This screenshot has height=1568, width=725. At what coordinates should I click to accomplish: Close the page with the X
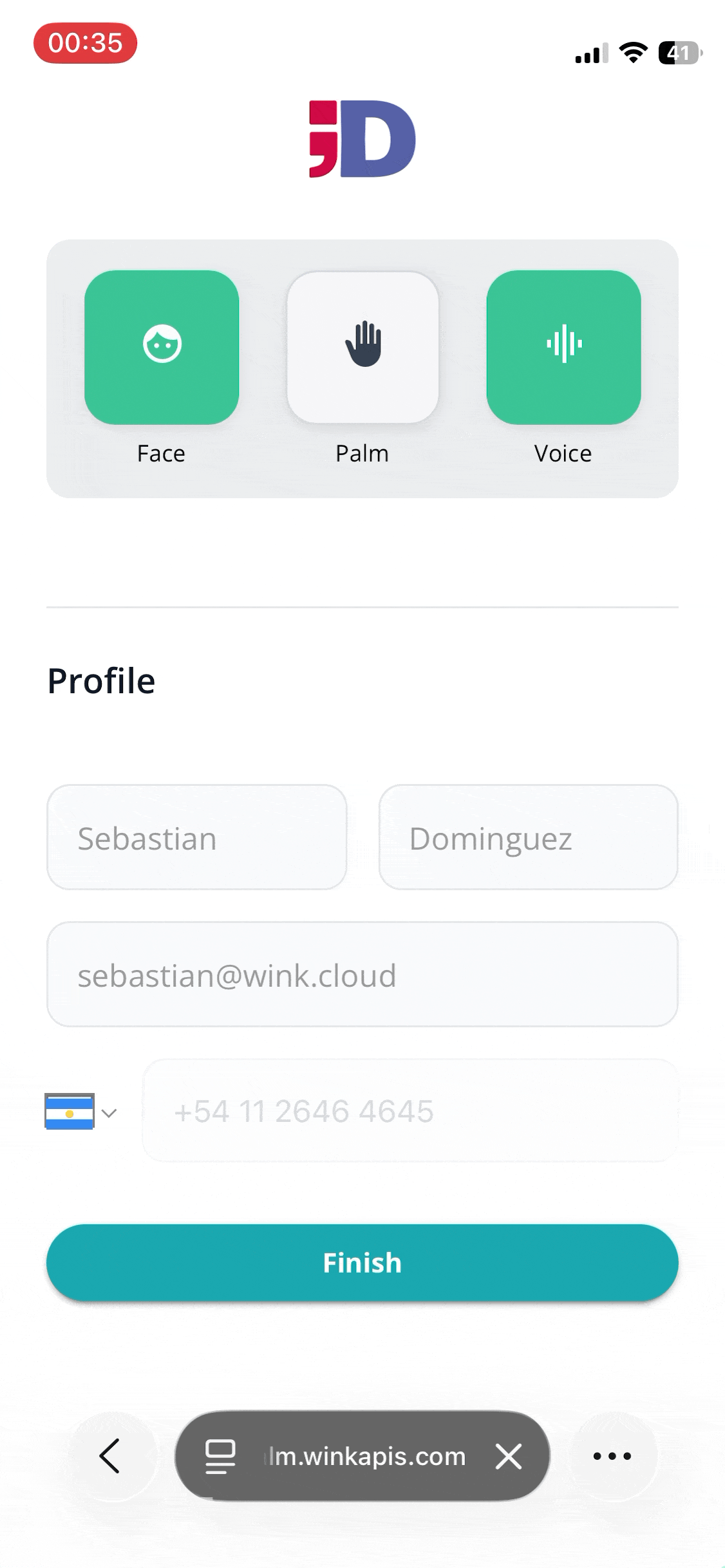[509, 1456]
